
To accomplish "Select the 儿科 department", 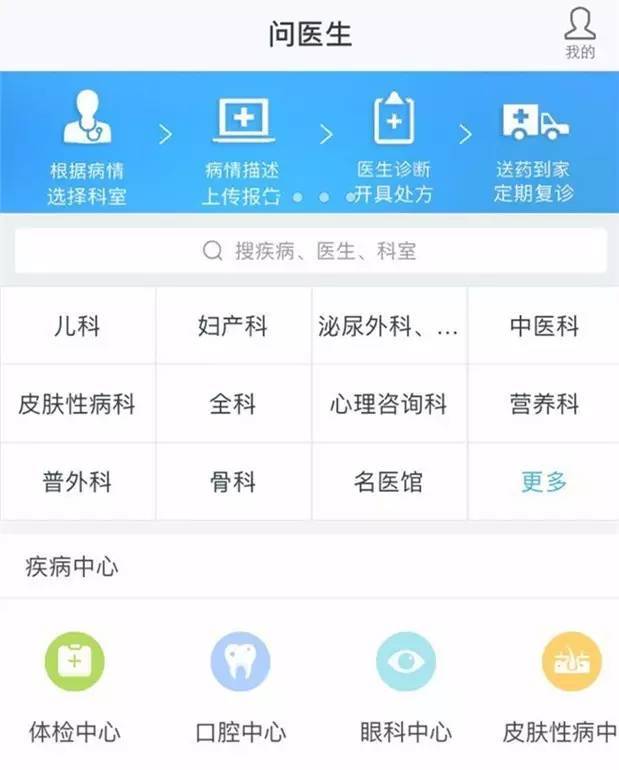I will (77, 326).
